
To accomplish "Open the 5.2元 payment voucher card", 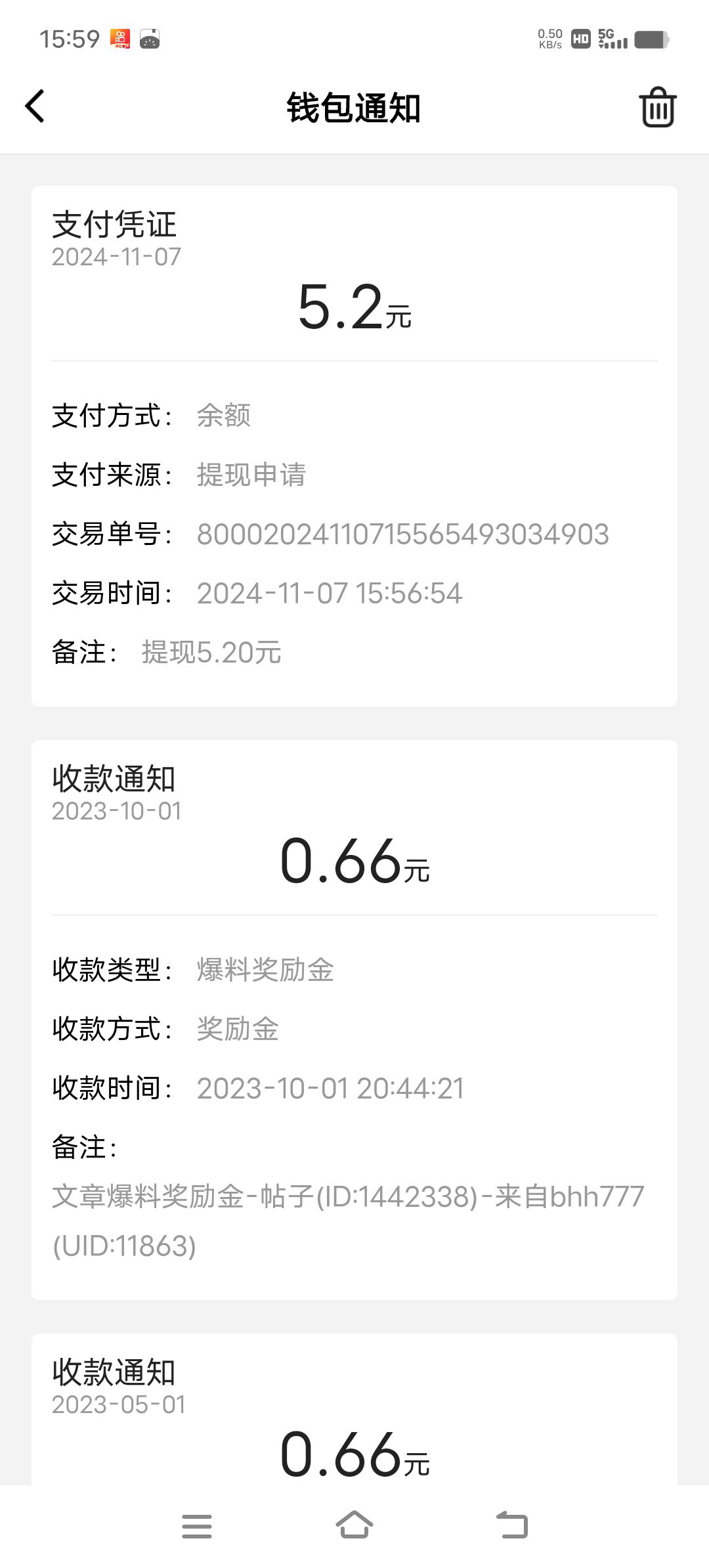I will [354, 446].
